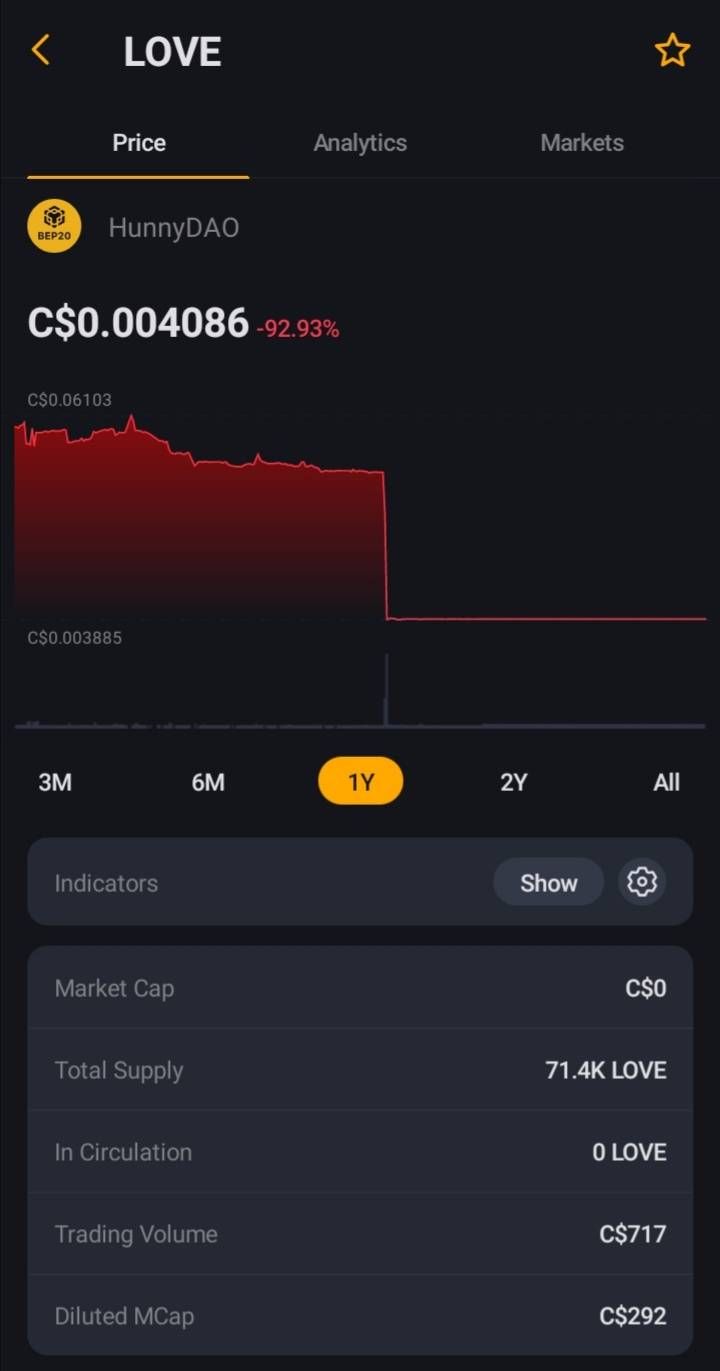This screenshot has width=720, height=1371.
Task: Switch chart to the 2Y range
Action: [x=513, y=782]
